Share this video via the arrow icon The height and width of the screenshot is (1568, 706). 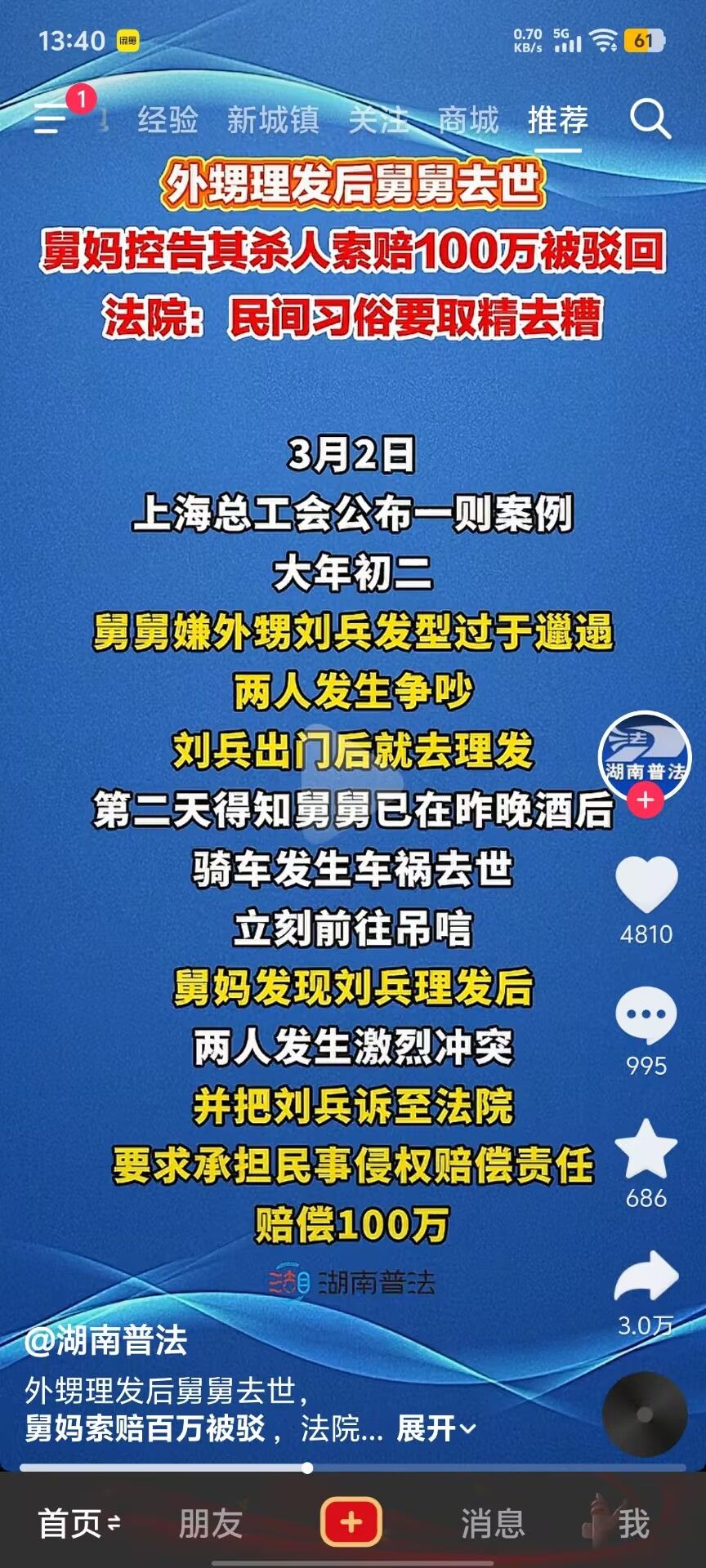[646, 1276]
